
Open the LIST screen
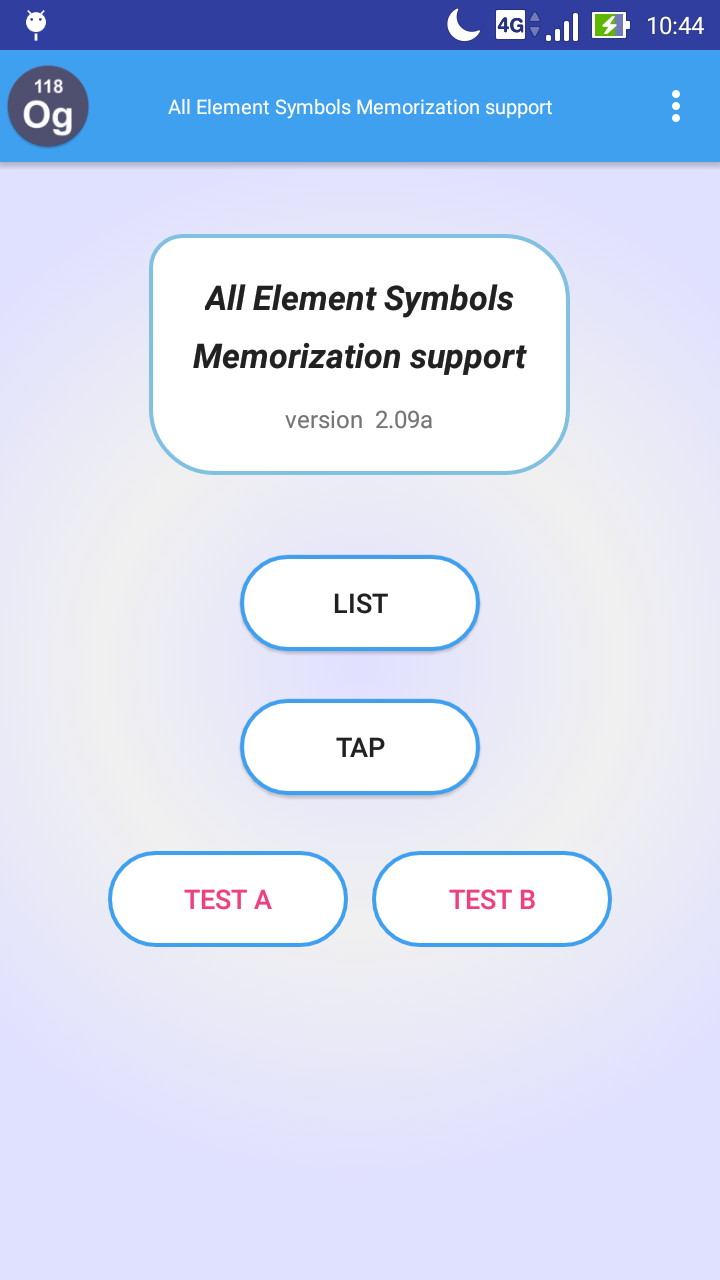(359, 603)
